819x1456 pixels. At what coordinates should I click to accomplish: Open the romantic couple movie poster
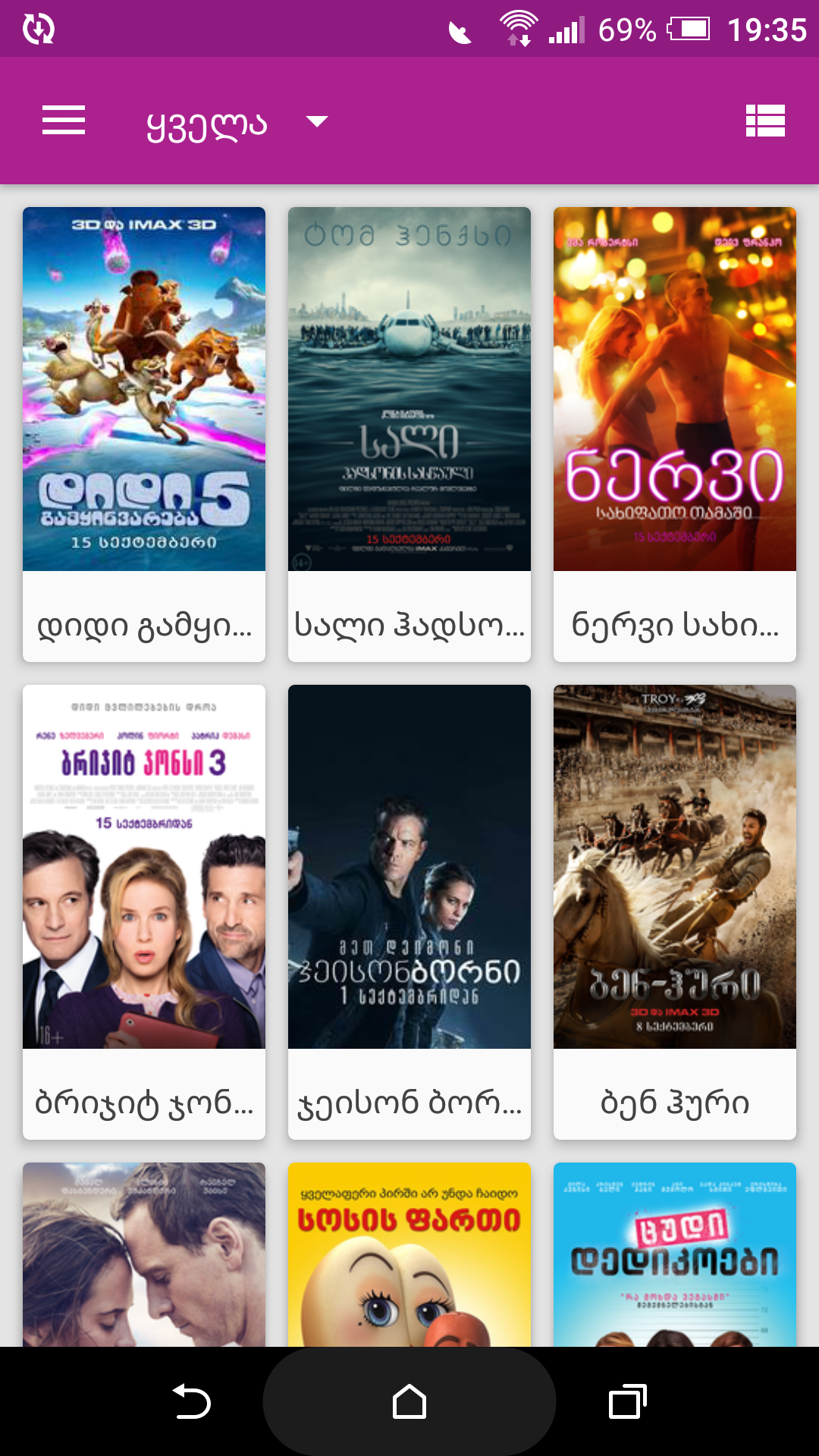144,1255
